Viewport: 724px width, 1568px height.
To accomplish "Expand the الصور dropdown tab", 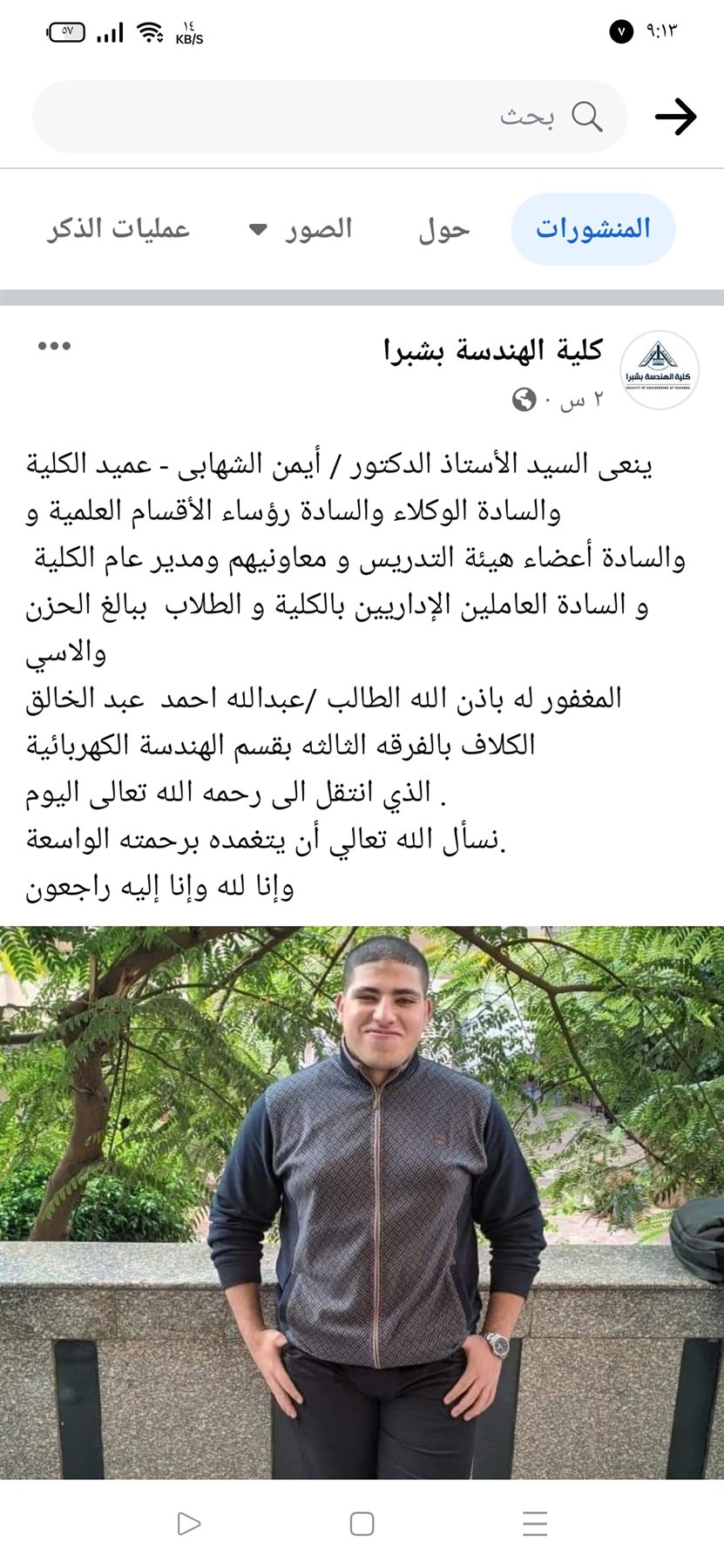I will [301, 230].
